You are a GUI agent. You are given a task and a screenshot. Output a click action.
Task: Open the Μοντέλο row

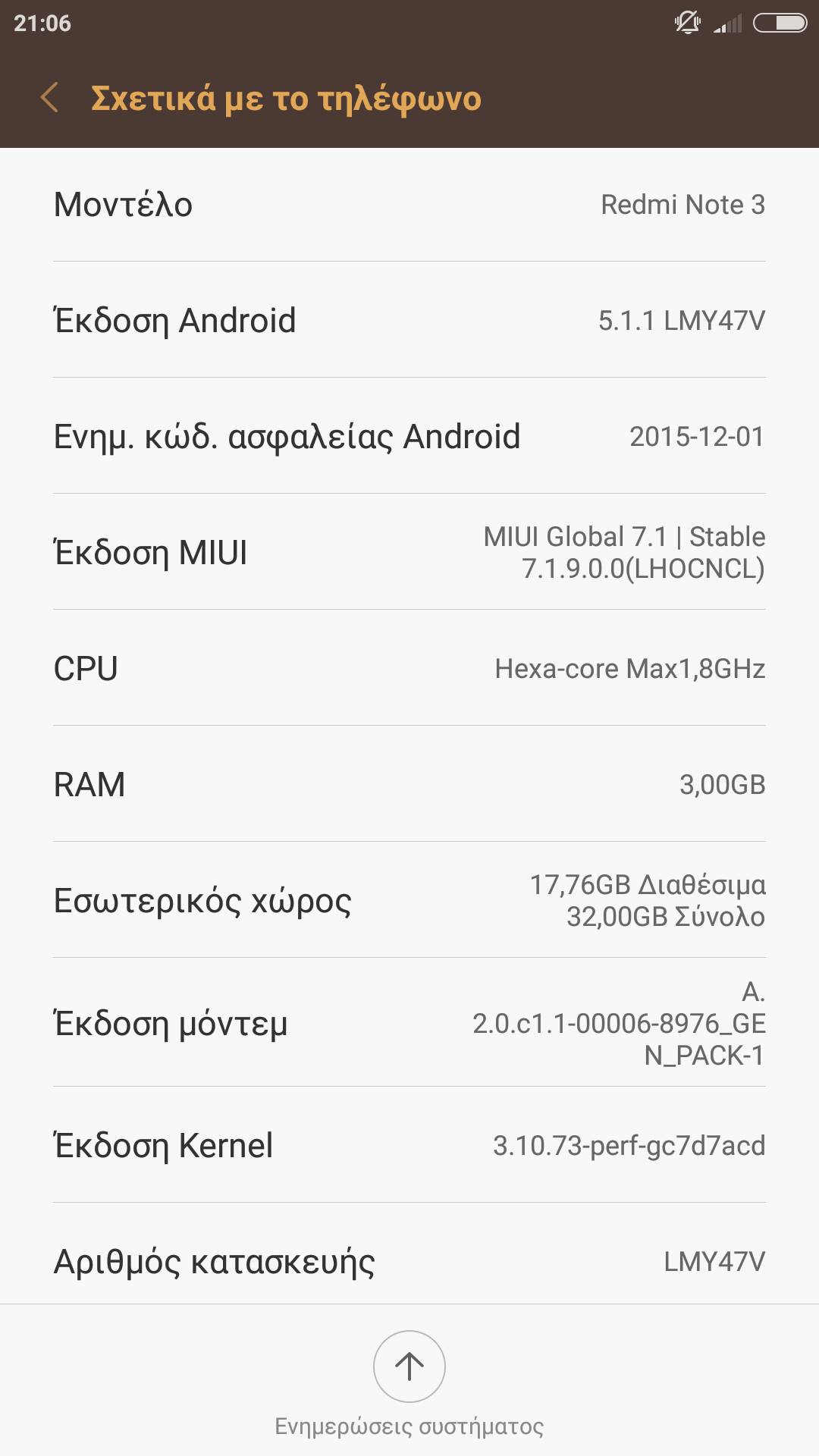409,205
